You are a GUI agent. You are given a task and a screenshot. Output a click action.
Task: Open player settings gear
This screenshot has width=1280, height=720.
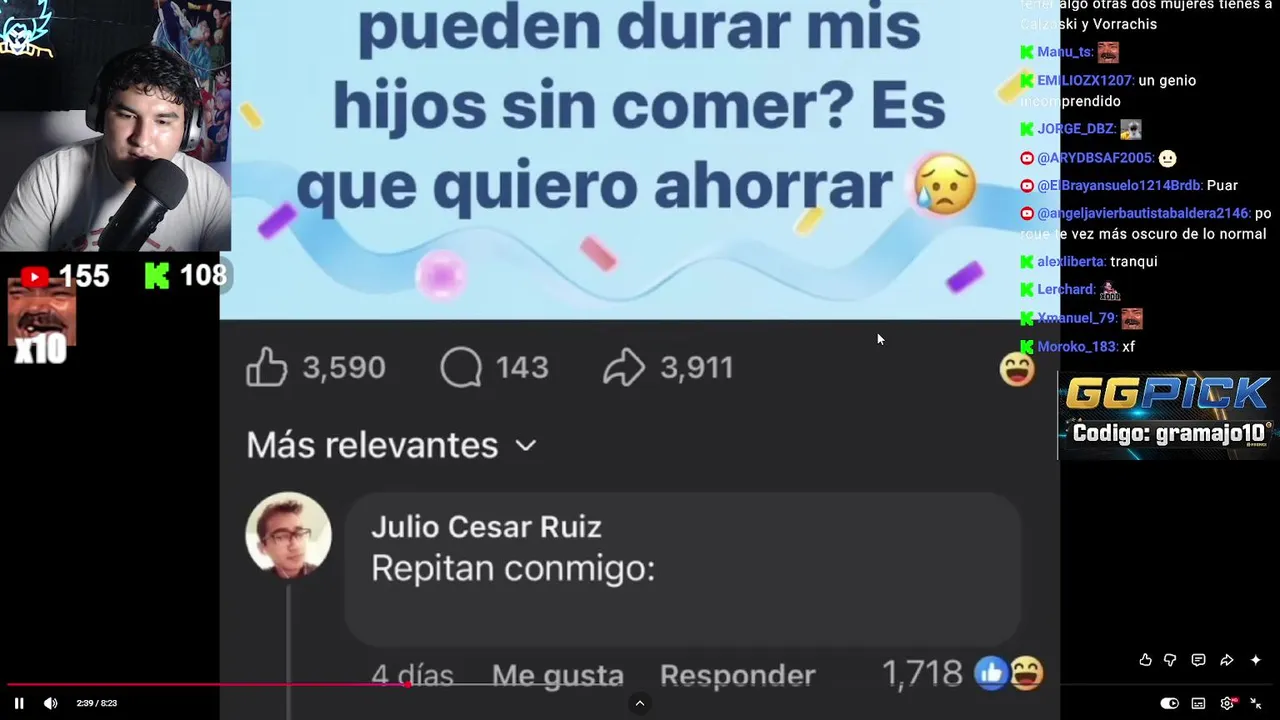1227,703
